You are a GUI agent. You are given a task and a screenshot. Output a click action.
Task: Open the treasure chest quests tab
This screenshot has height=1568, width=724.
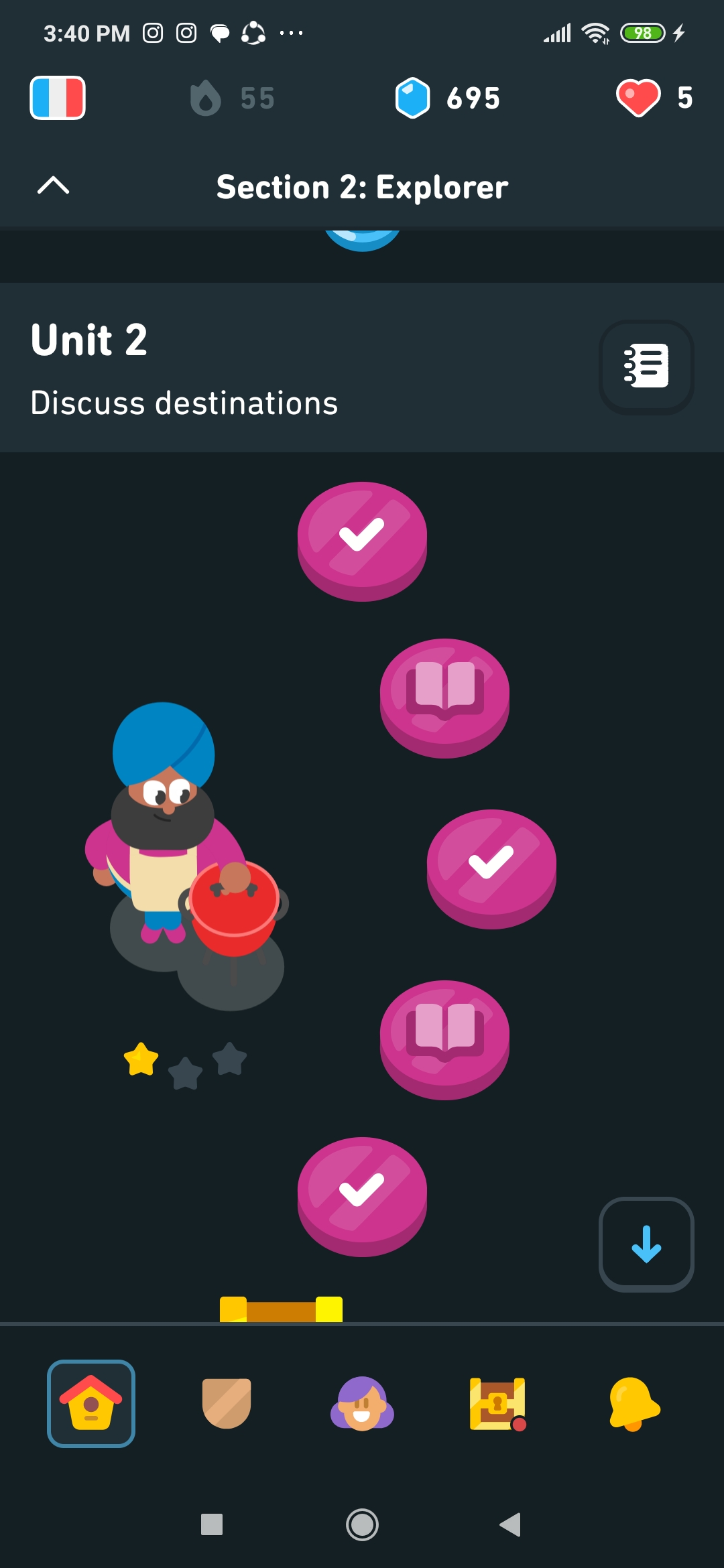[x=497, y=1403]
